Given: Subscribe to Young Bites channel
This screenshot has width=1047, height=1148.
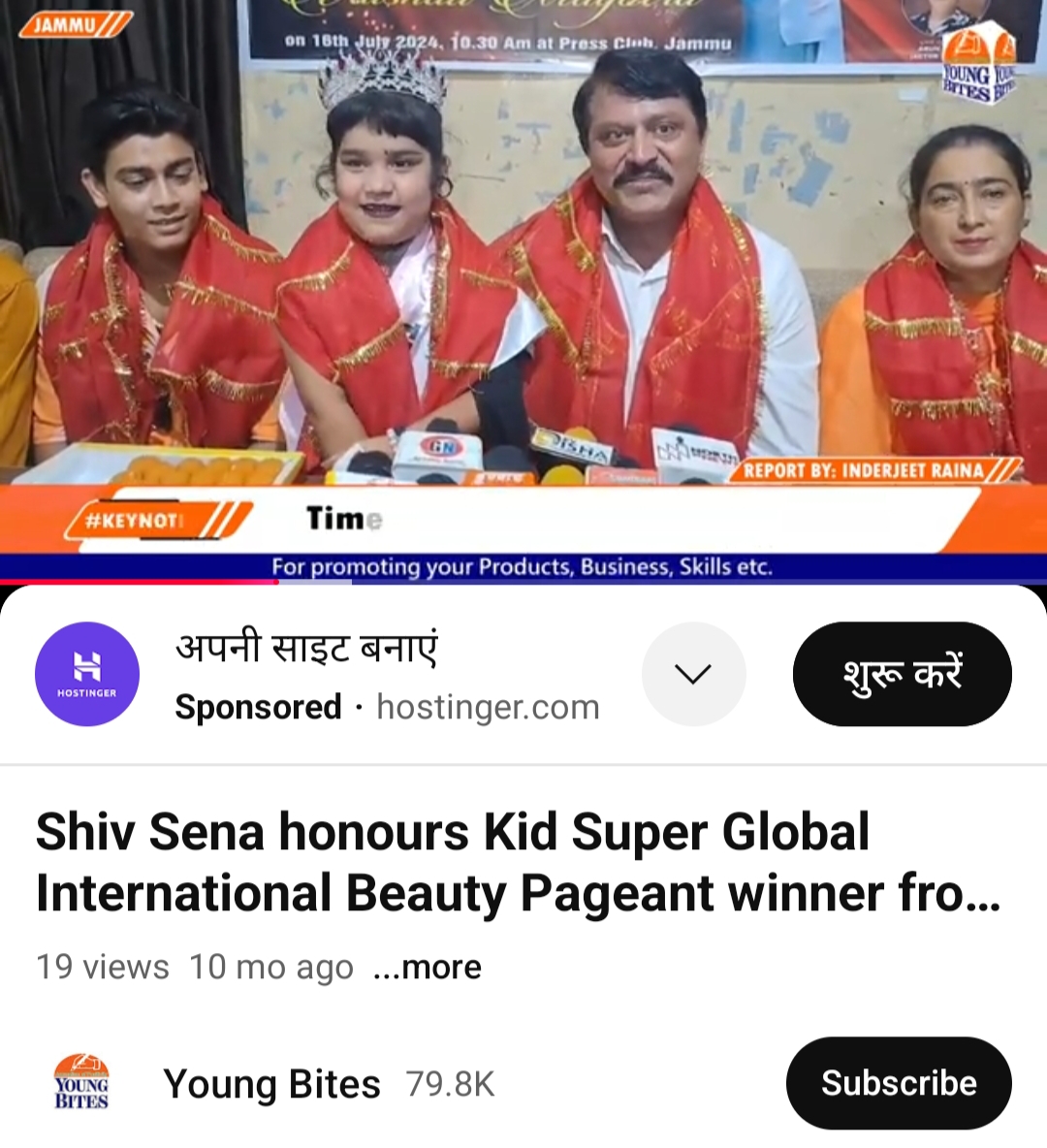Looking at the screenshot, I should coord(899,1083).
